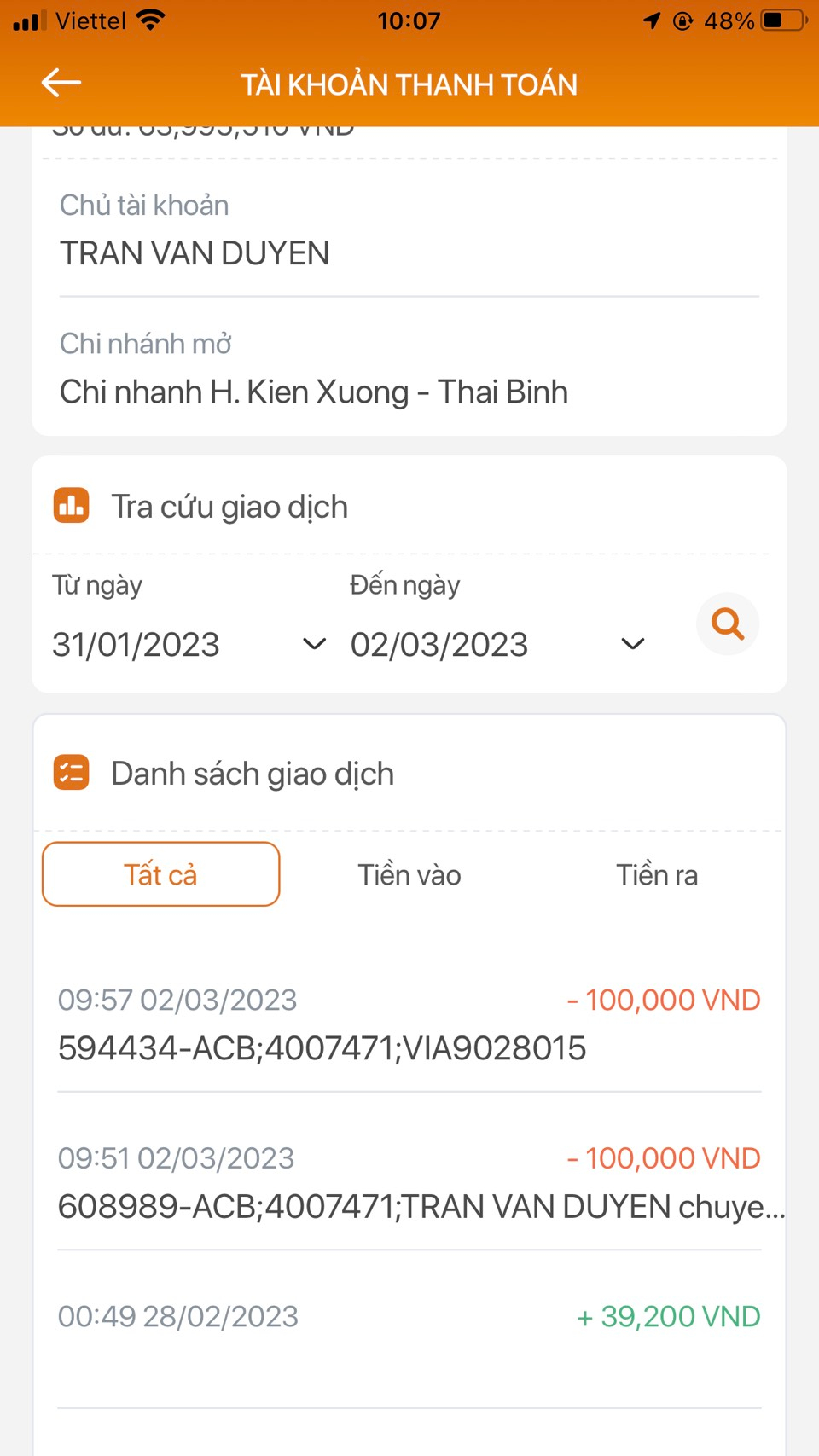Open the 09:51 02/03/2023 transaction

pos(409,1182)
